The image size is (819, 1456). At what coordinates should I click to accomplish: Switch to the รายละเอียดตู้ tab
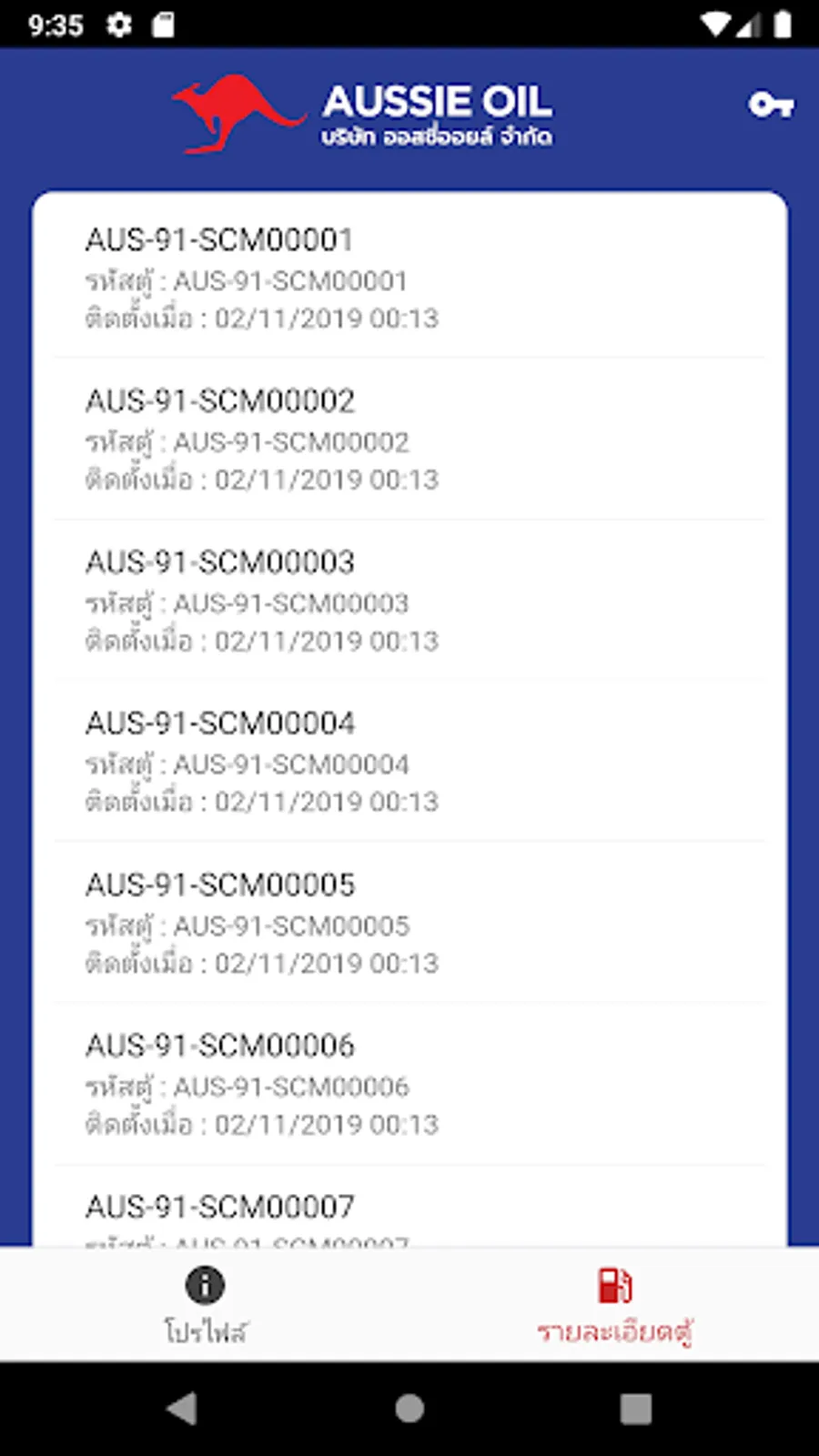(614, 1306)
